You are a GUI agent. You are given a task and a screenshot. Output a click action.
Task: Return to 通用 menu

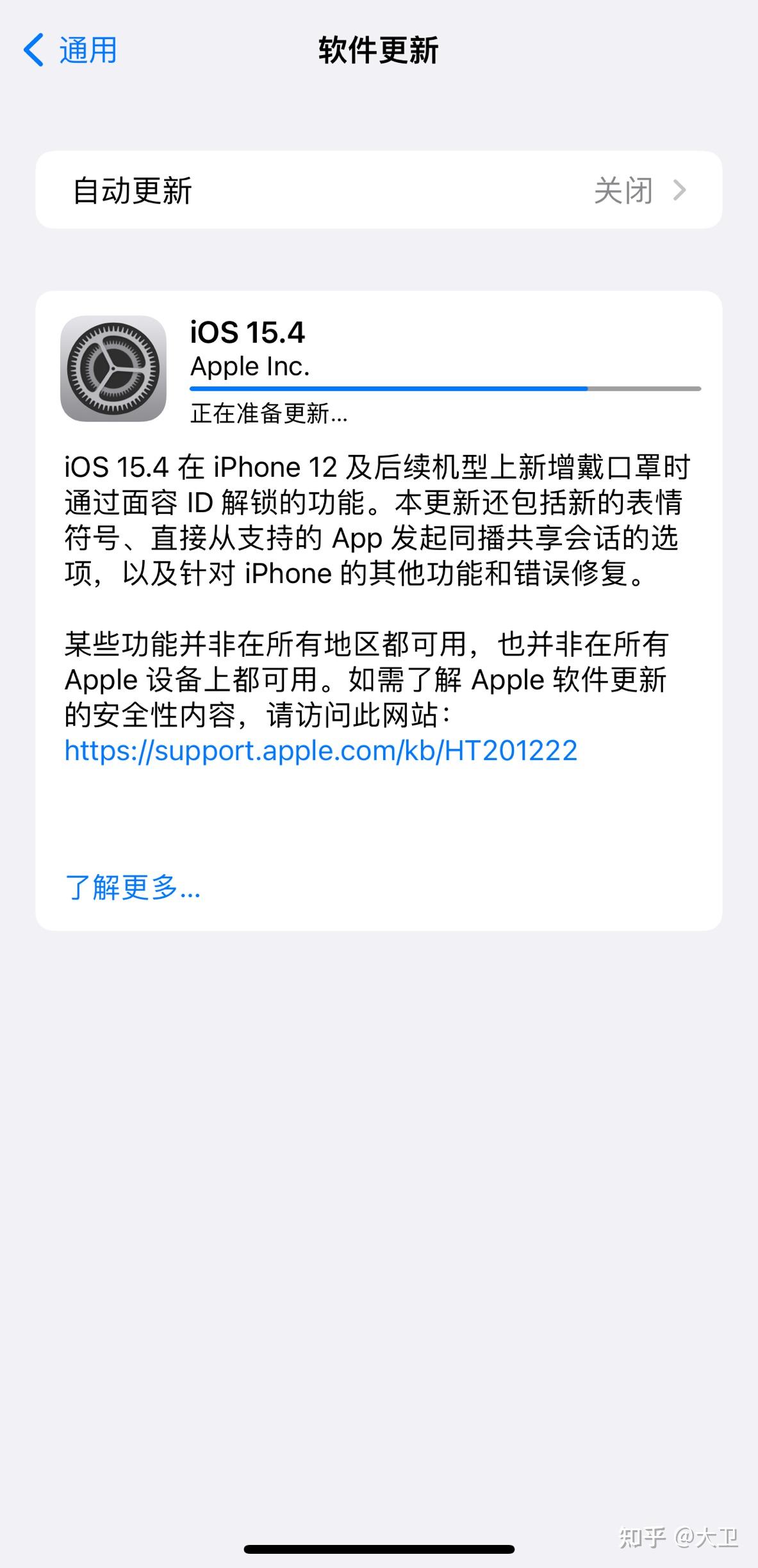pos(70,50)
